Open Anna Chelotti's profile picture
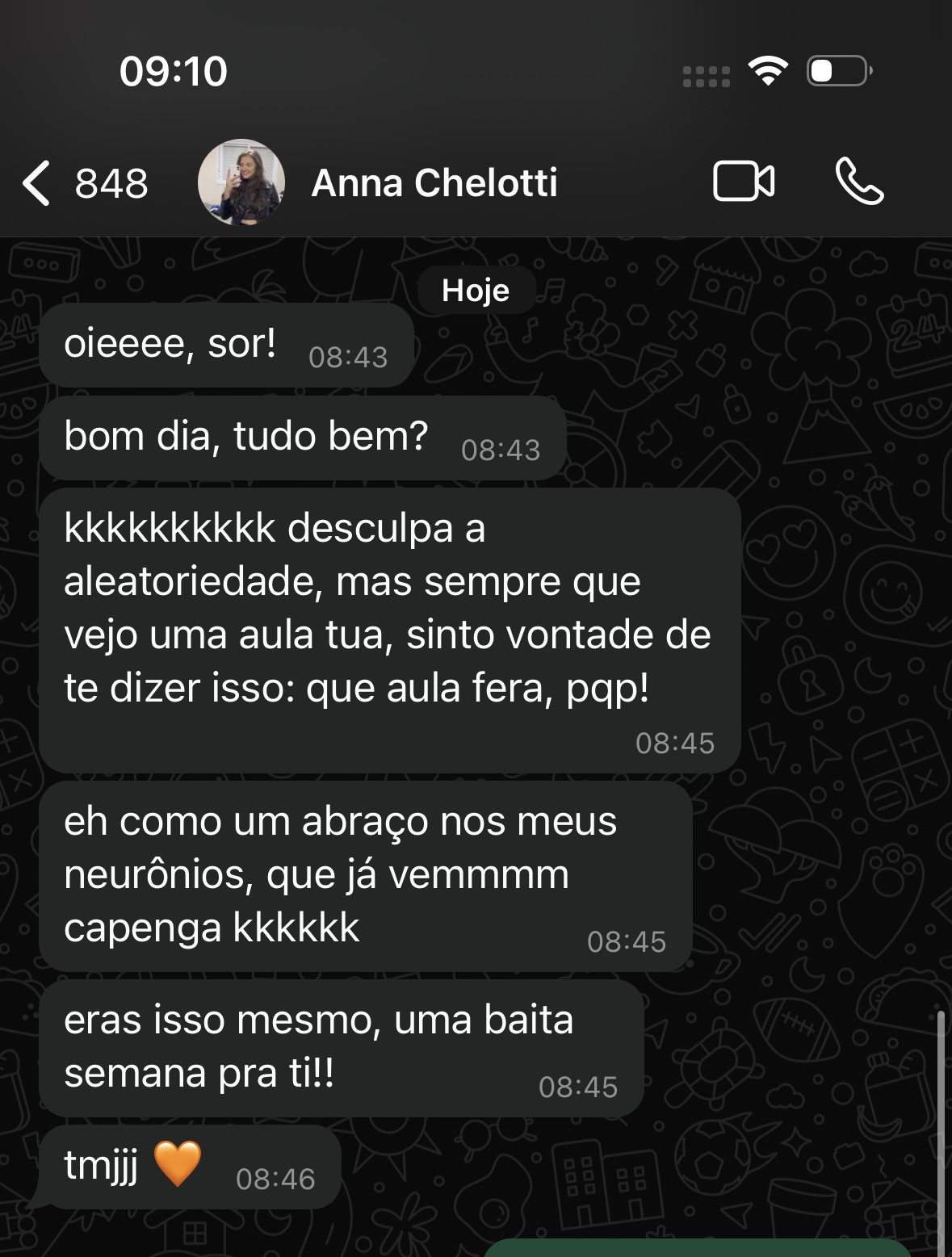This screenshot has width=952, height=1257. [241, 182]
